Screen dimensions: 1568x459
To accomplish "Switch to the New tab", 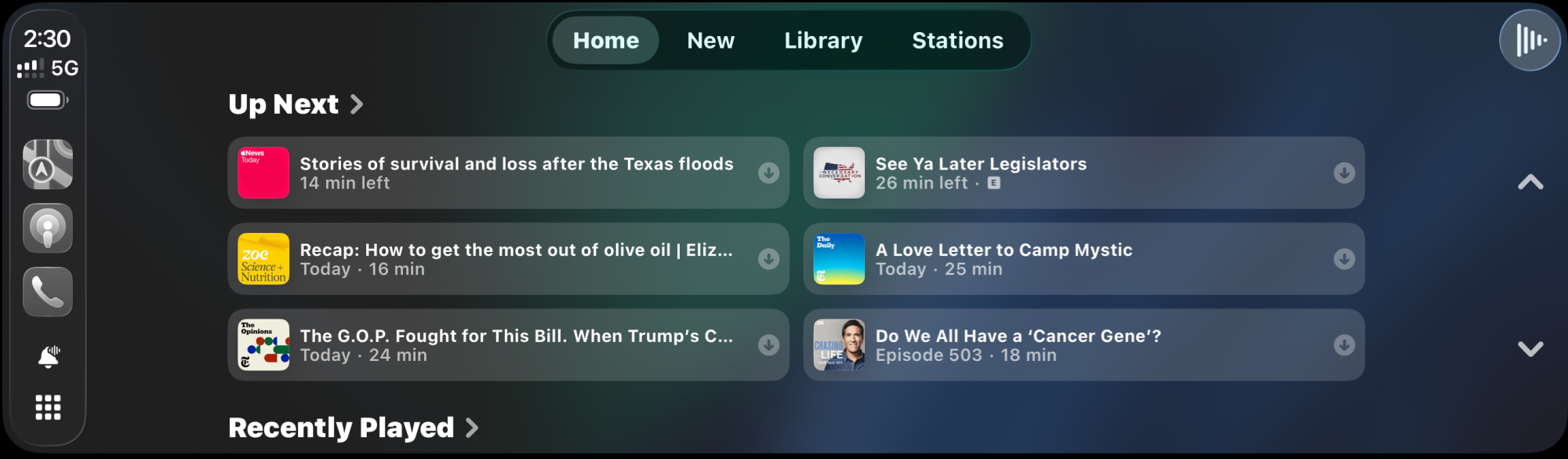I will pos(710,40).
